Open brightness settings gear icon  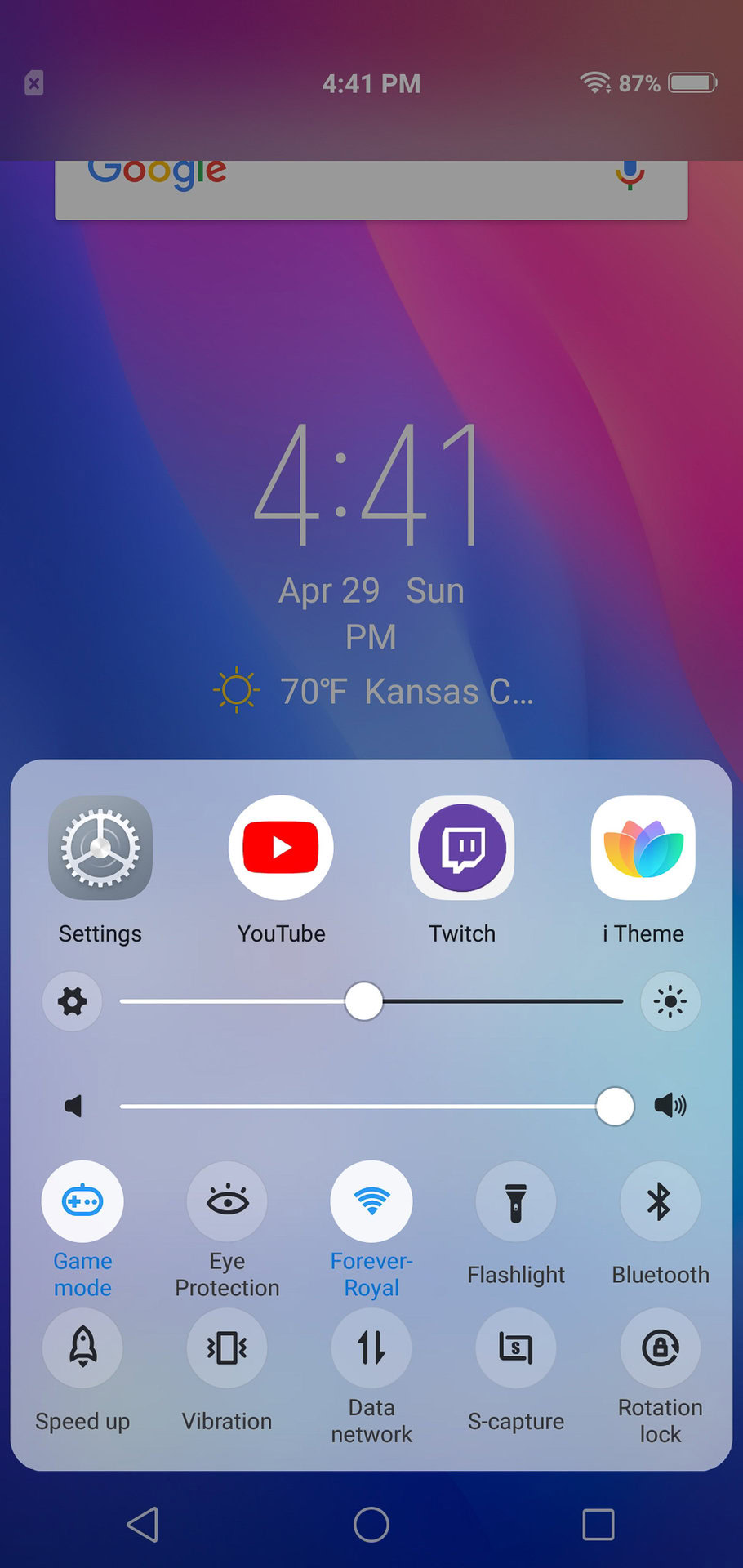(73, 1001)
